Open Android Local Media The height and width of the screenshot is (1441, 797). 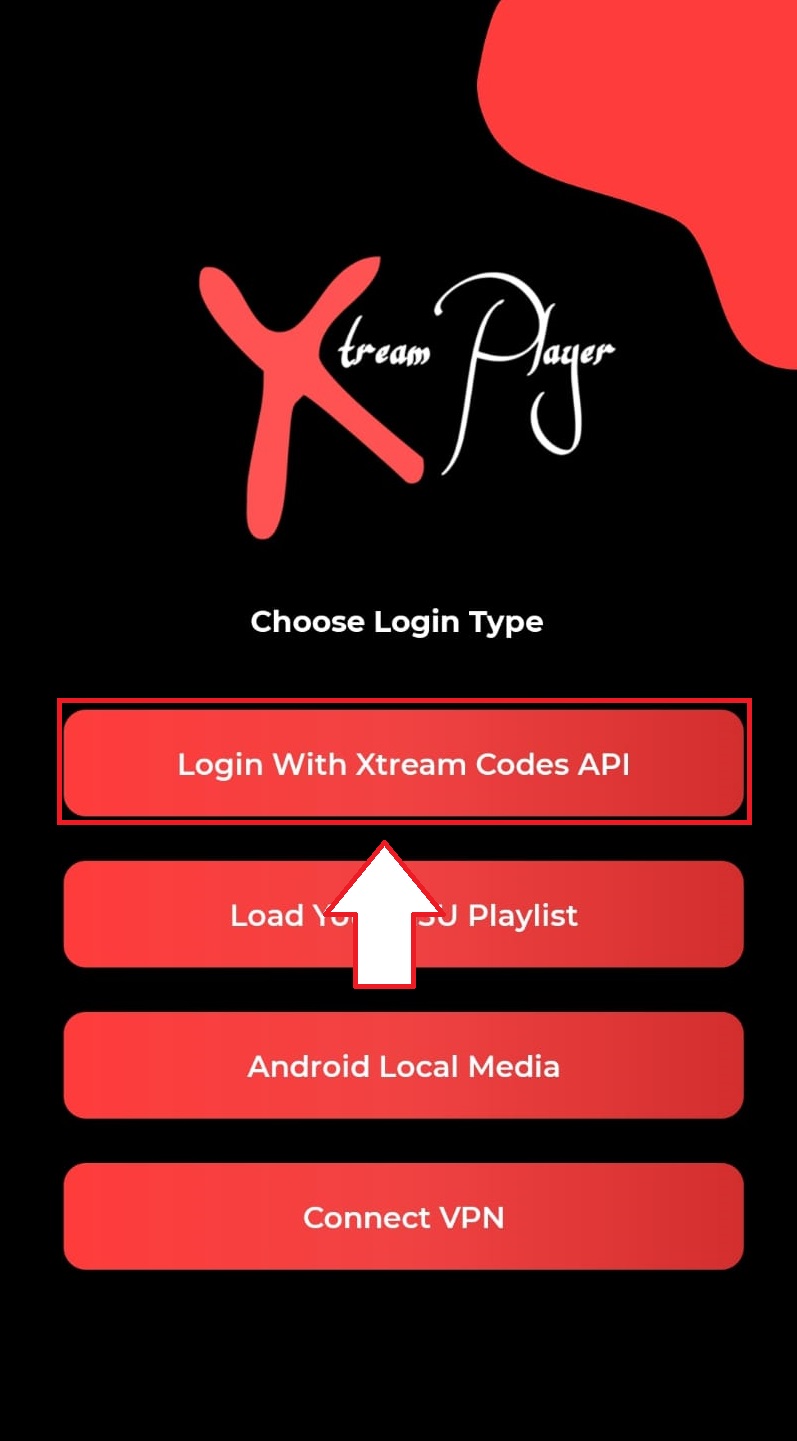(x=403, y=1066)
